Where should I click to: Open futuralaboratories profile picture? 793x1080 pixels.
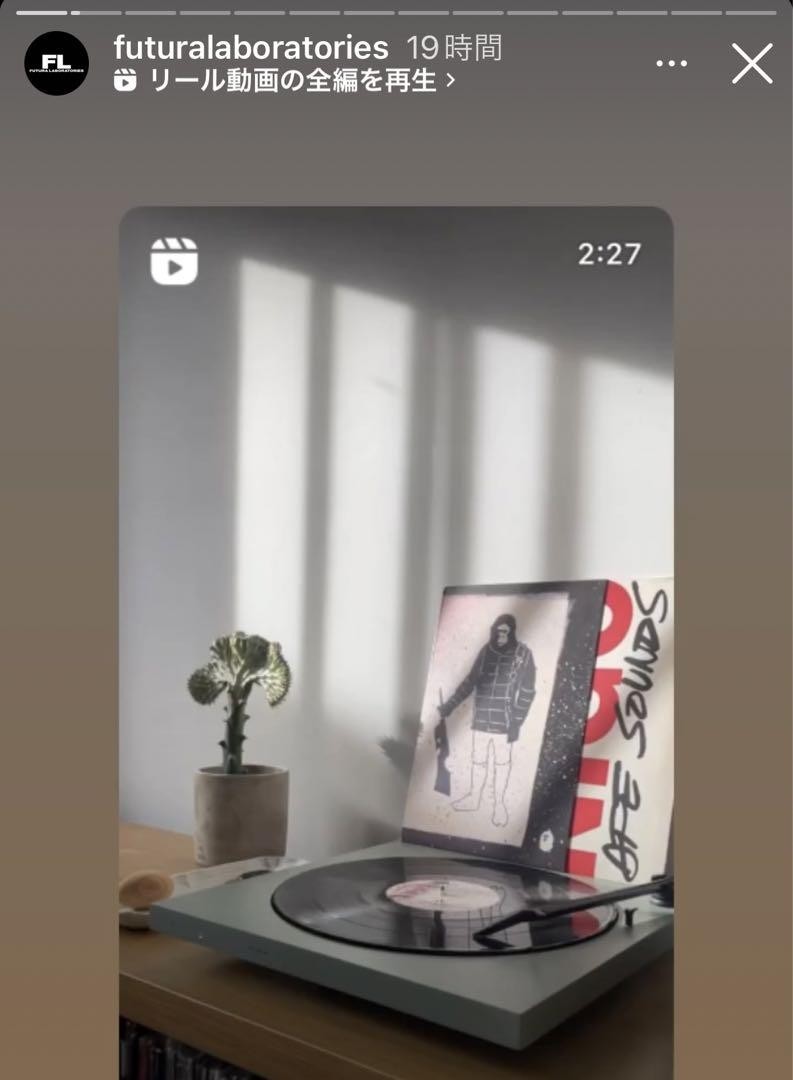click(56, 64)
